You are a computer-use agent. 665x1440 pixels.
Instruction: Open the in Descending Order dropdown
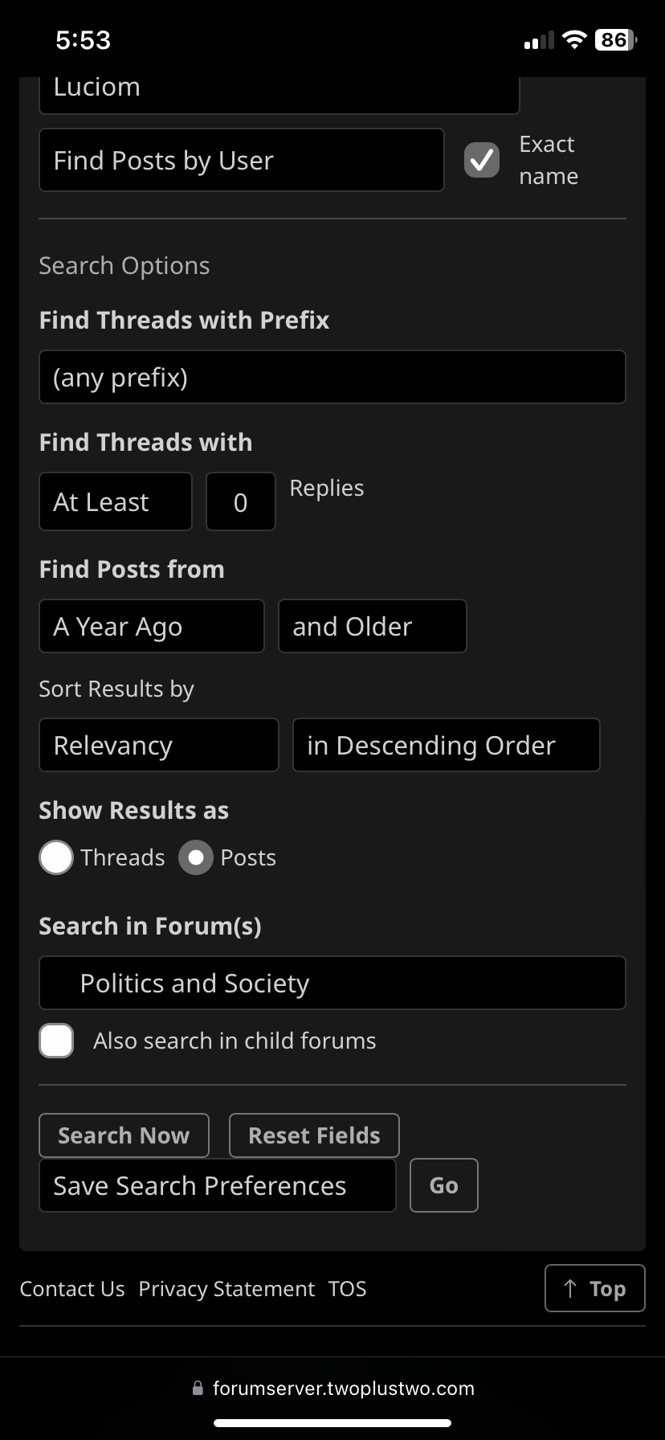point(446,745)
